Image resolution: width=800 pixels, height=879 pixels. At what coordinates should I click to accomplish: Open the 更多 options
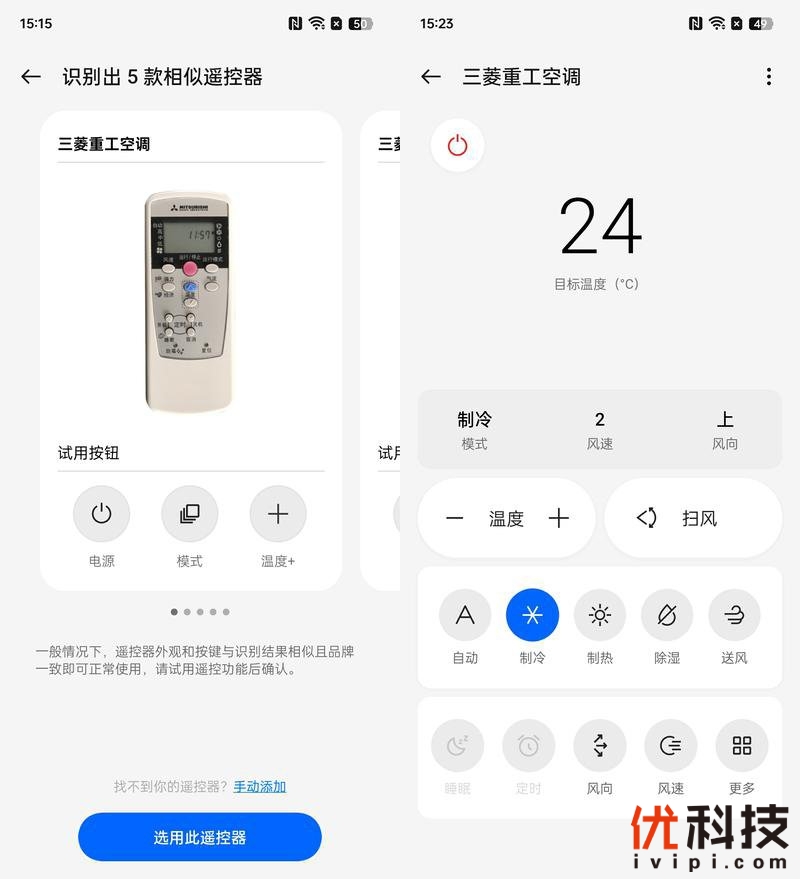(x=741, y=746)
